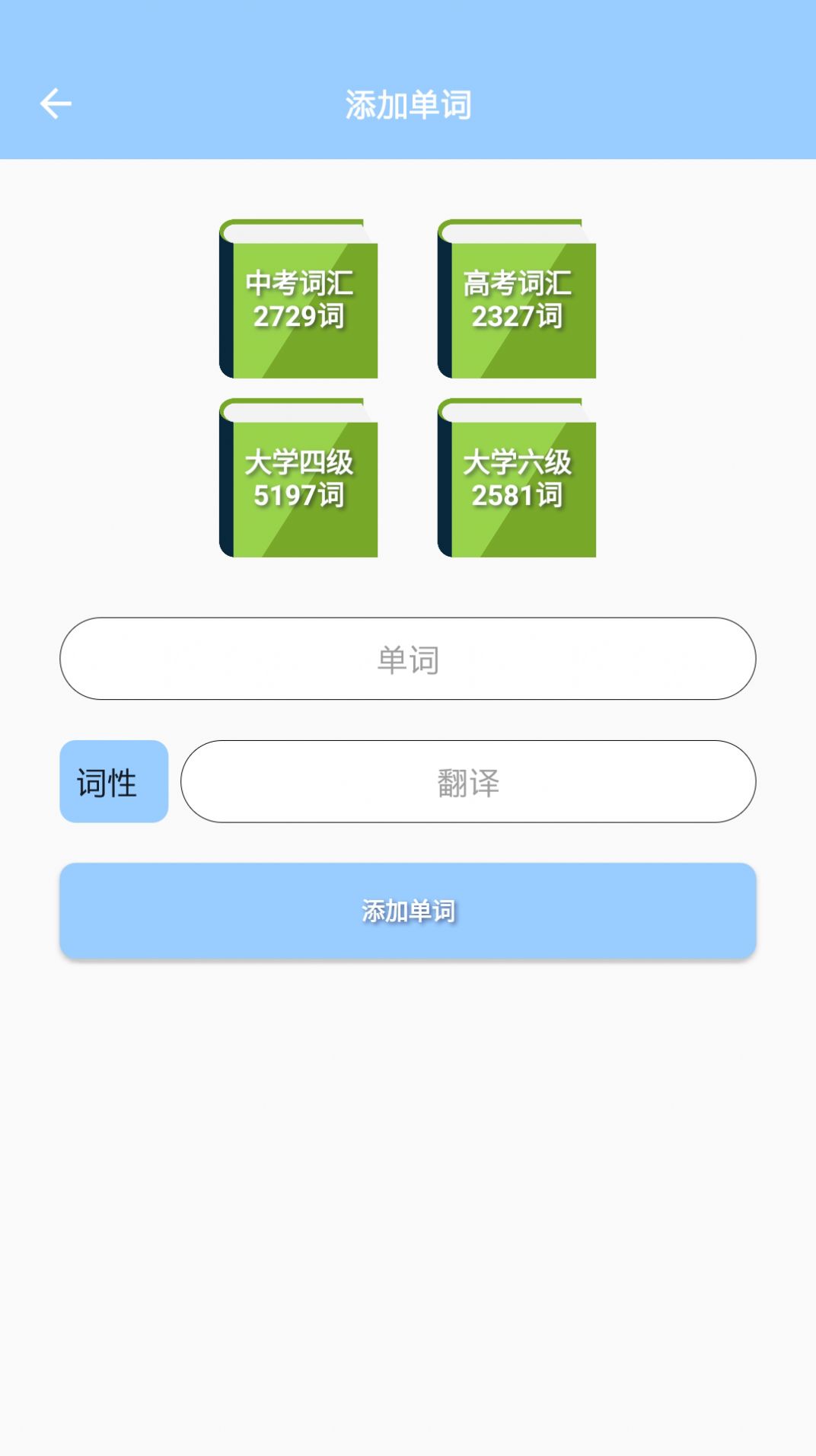This screenshot has width=816, height=1456.
Task: Submit the new word with 添加单词
Action: point(408,911)
